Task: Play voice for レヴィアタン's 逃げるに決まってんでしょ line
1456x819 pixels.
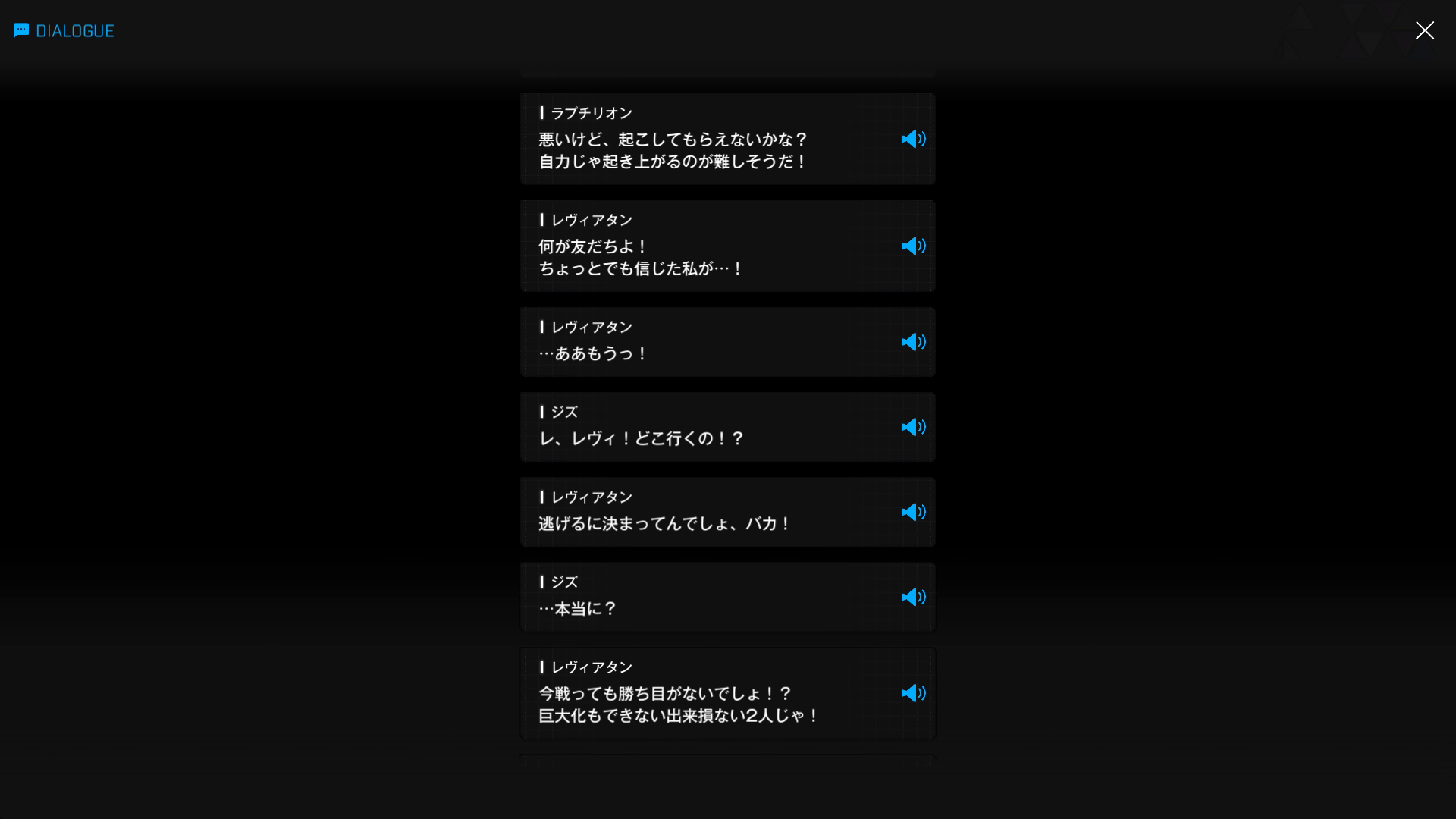Action: coord(913,512)
